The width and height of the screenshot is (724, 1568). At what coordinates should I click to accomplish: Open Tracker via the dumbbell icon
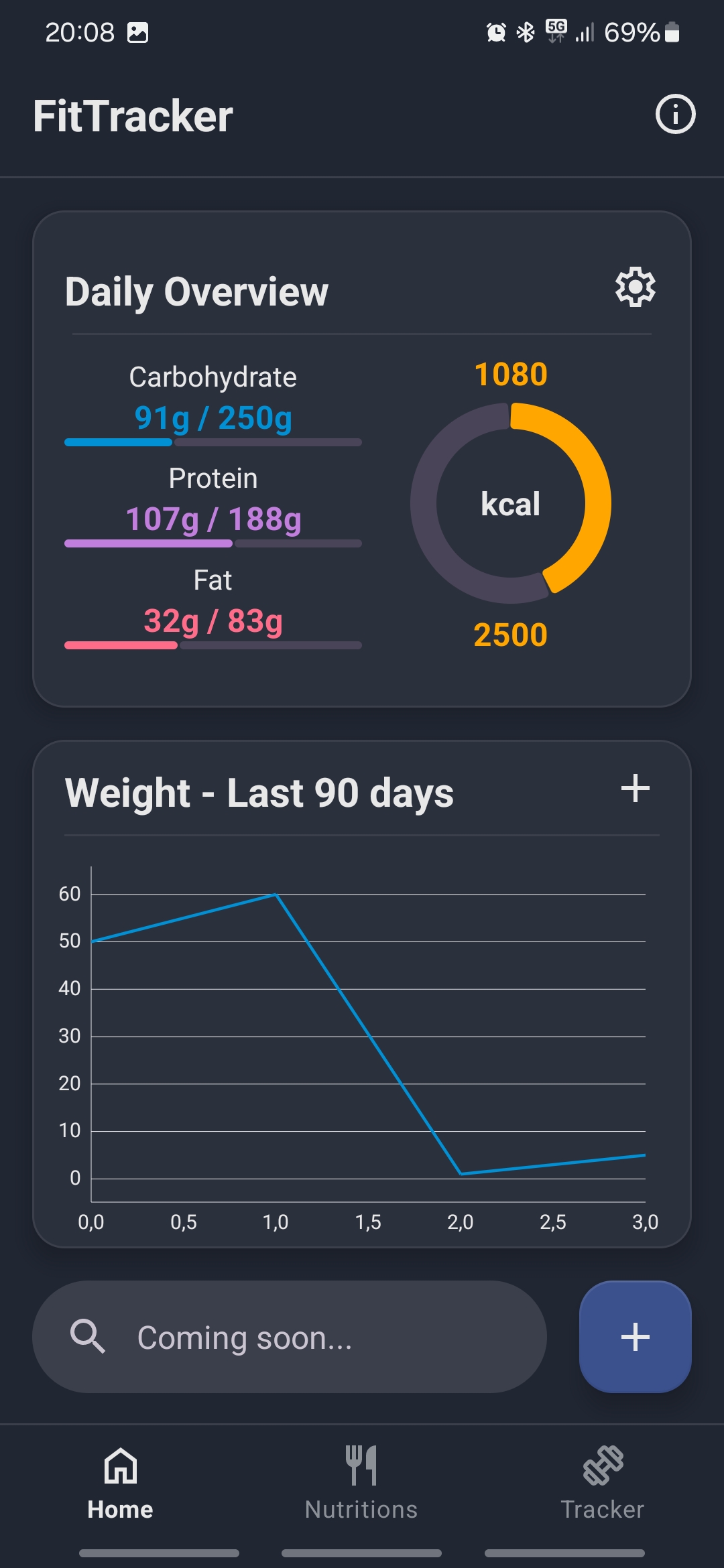pyautogui.click(x=602, y=1464)
